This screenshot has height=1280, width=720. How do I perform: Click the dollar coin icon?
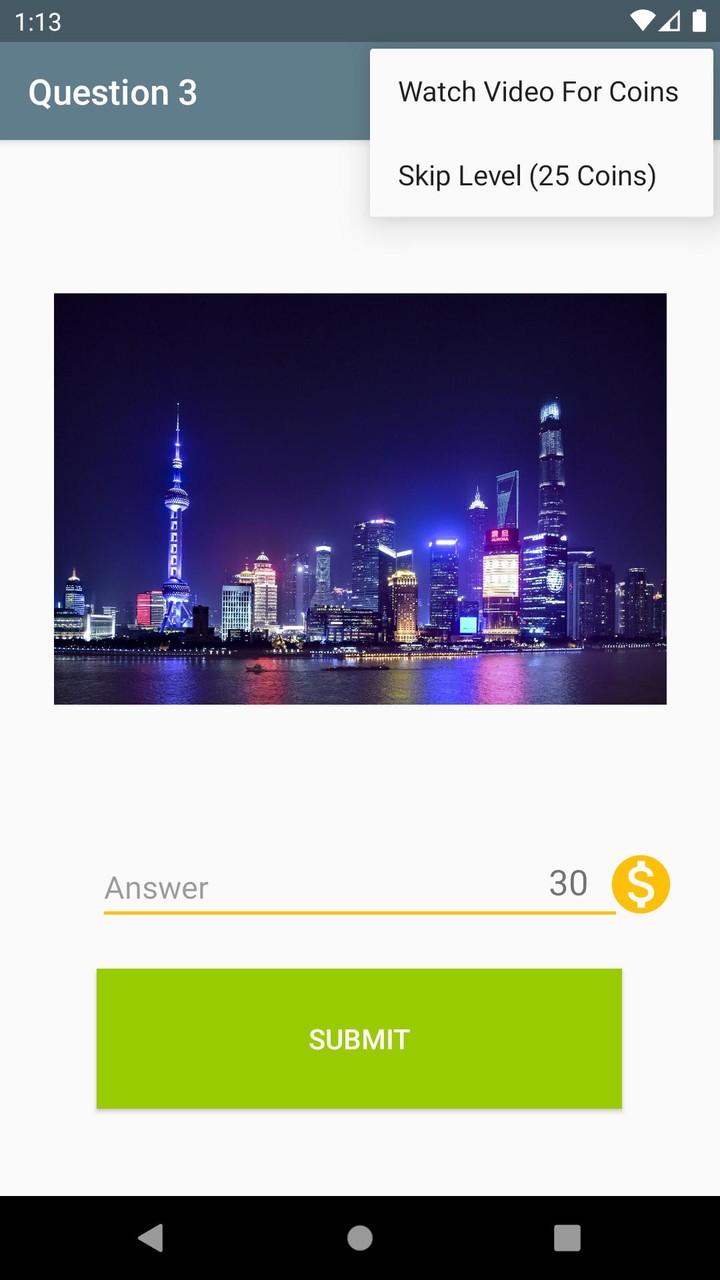coord(642,884)
